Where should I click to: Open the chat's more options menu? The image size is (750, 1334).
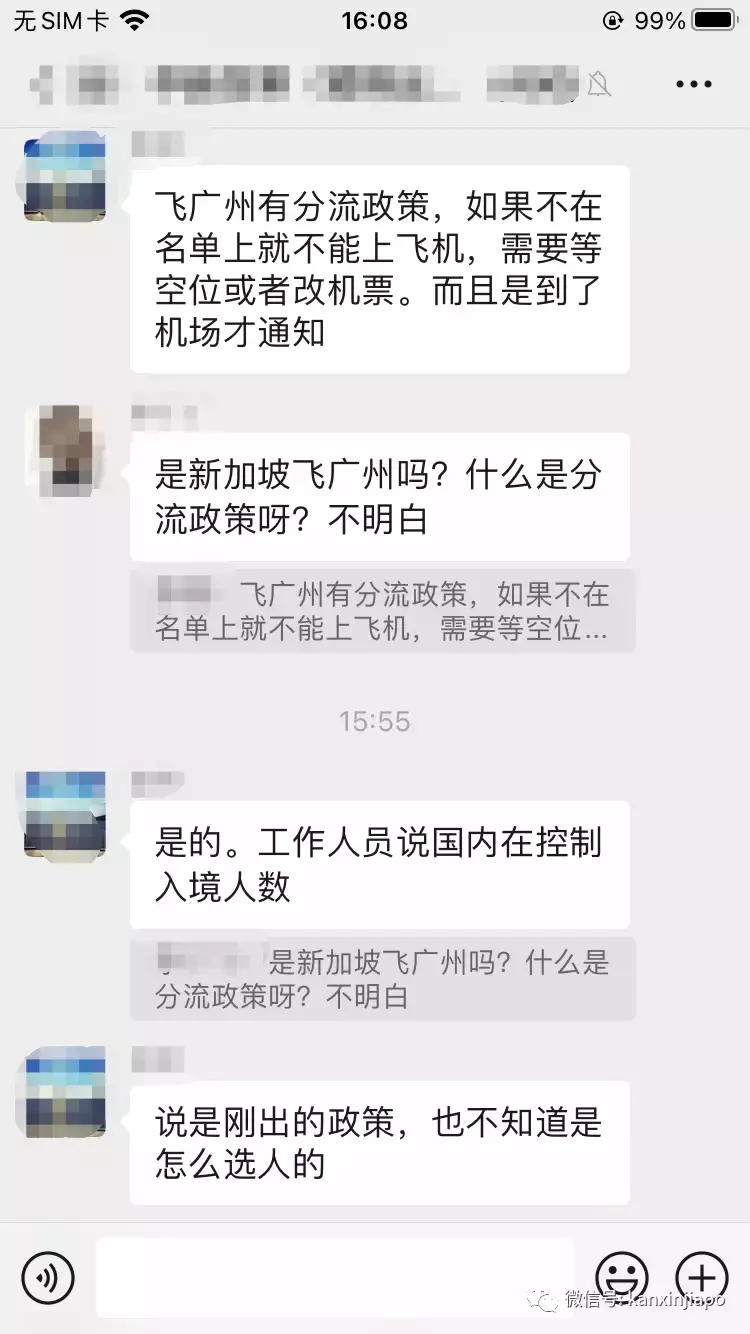coord(693,84)
